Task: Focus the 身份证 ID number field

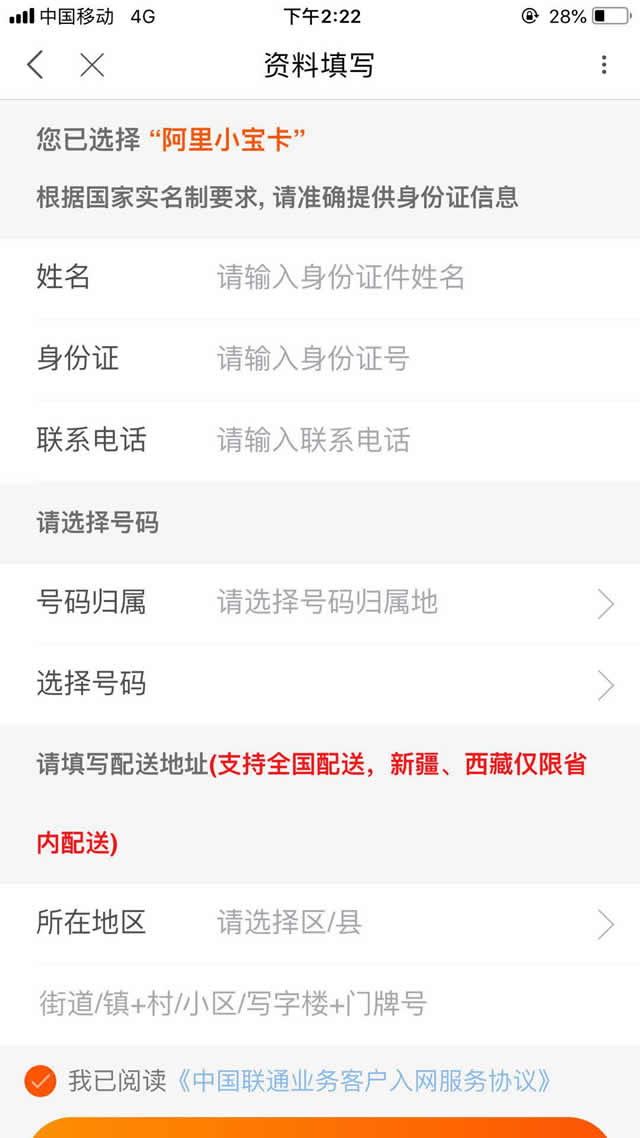Action: tap(400, 358)
